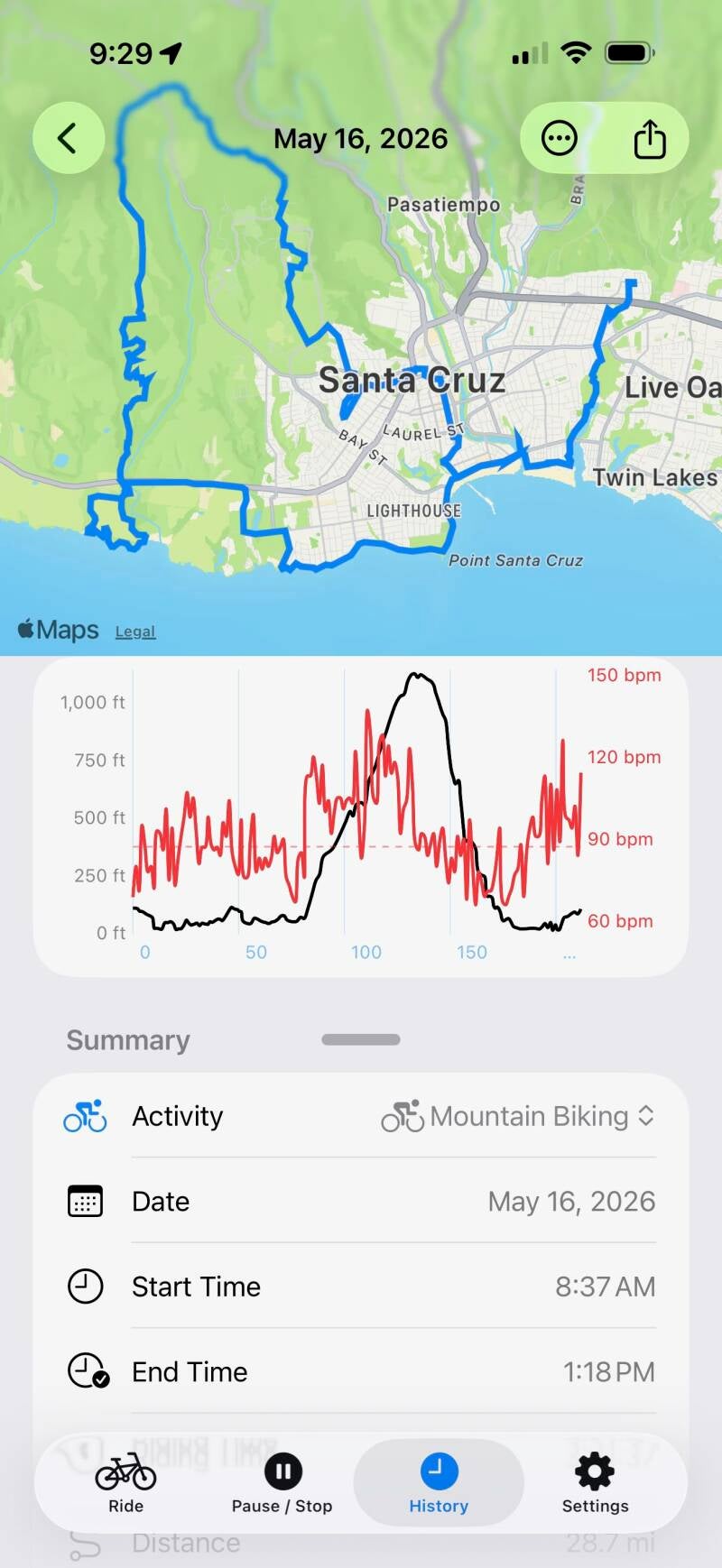This screenshot has height=1568, width=722.
Task: Go back using the arrow button
Action: (69, 138)
